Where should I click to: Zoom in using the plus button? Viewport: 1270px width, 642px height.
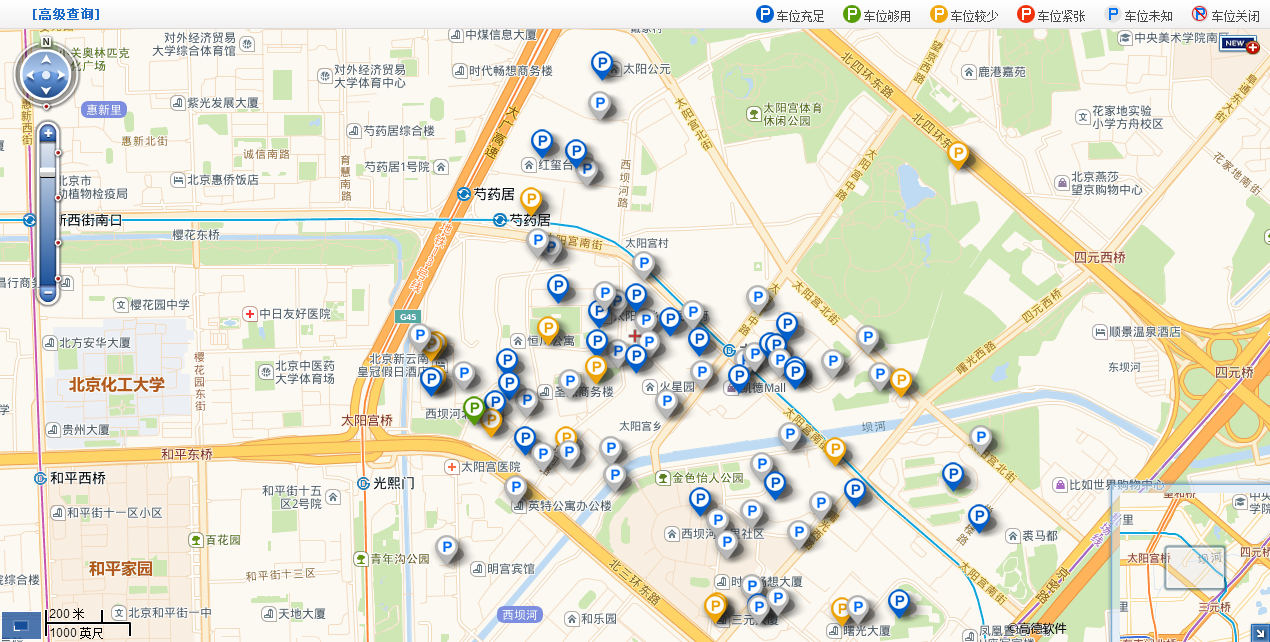click(47, 132)
